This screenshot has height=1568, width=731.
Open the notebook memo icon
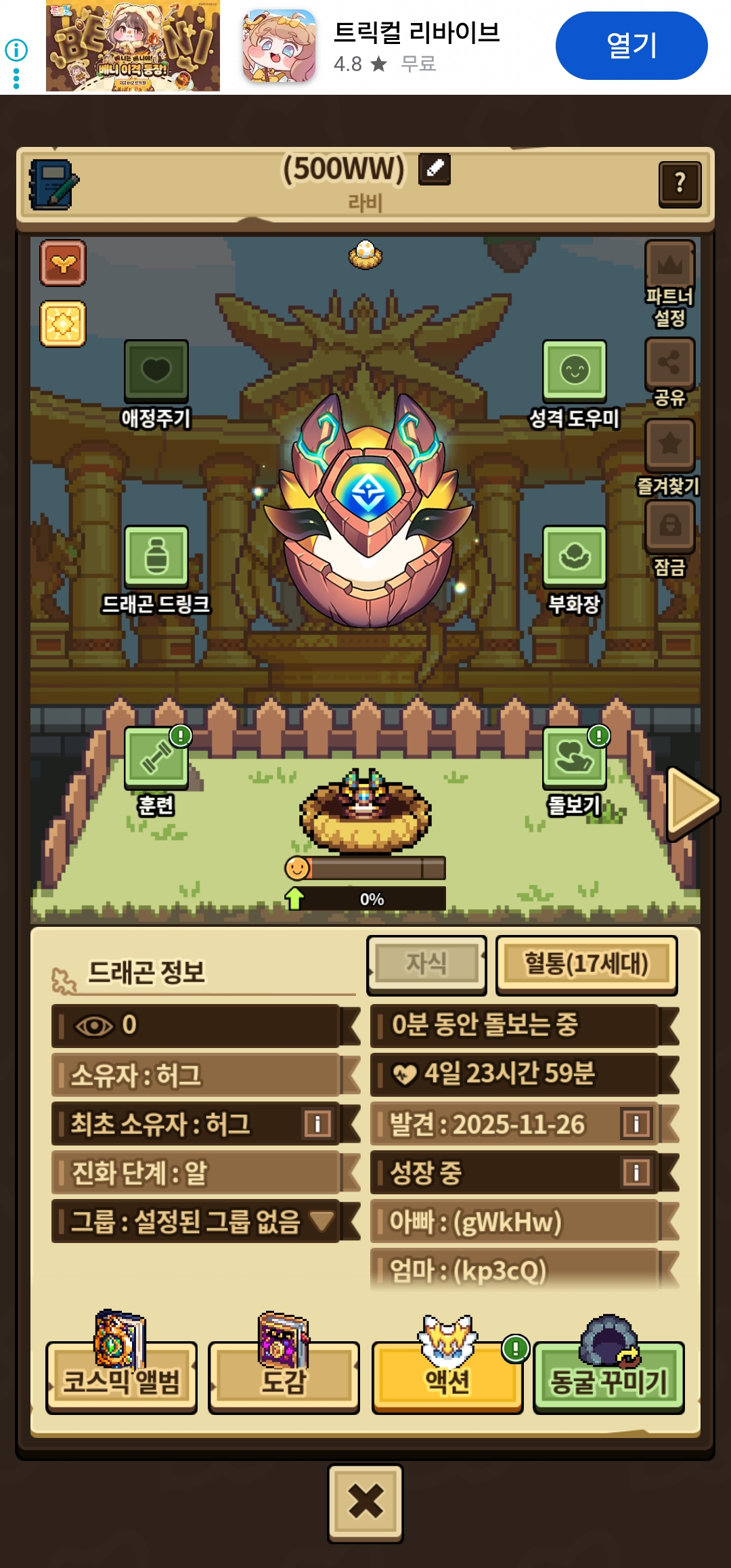[53, 184]
